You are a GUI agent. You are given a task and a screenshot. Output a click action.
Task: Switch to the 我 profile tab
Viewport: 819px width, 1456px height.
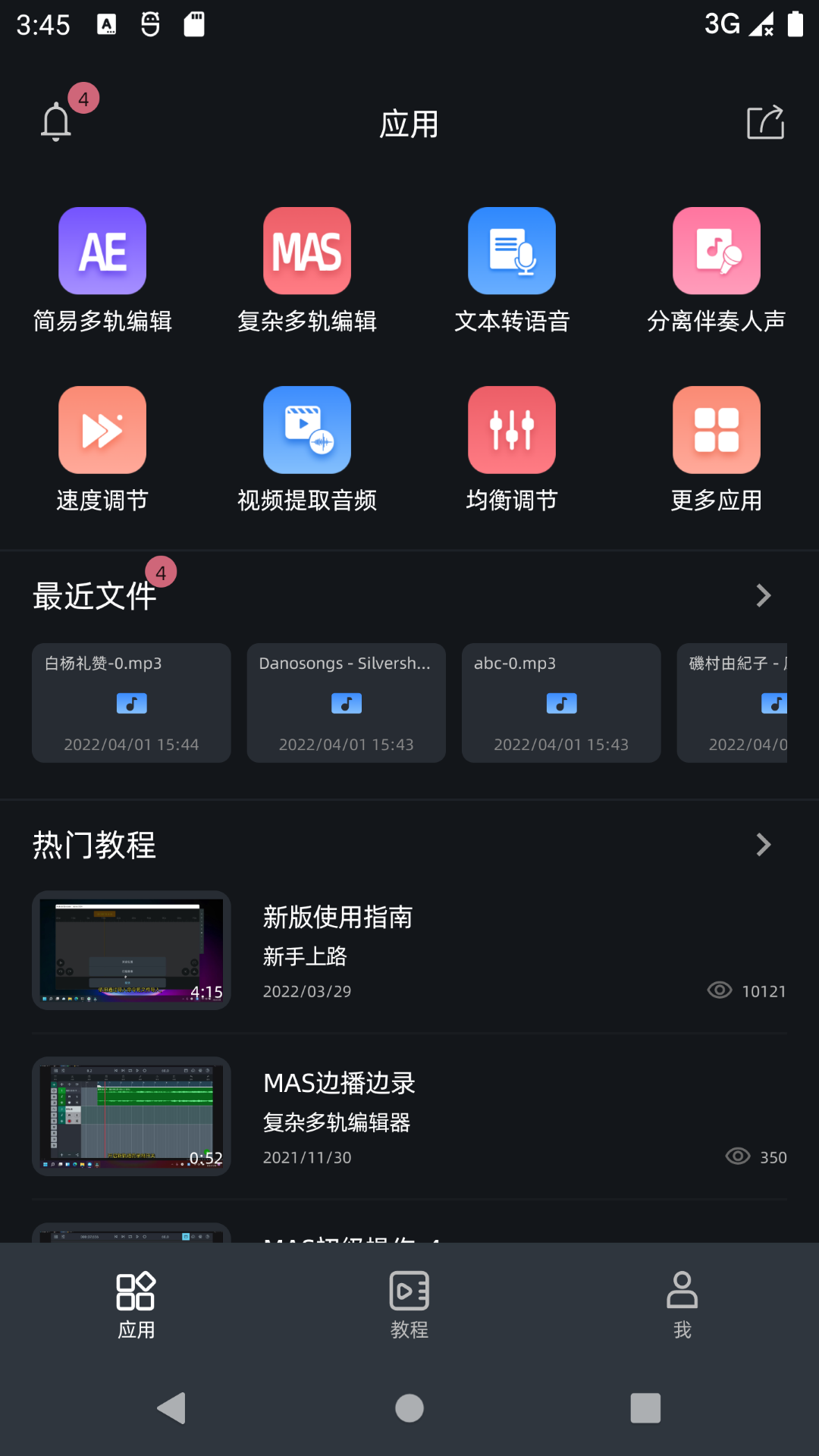[x=681, y=1304]
